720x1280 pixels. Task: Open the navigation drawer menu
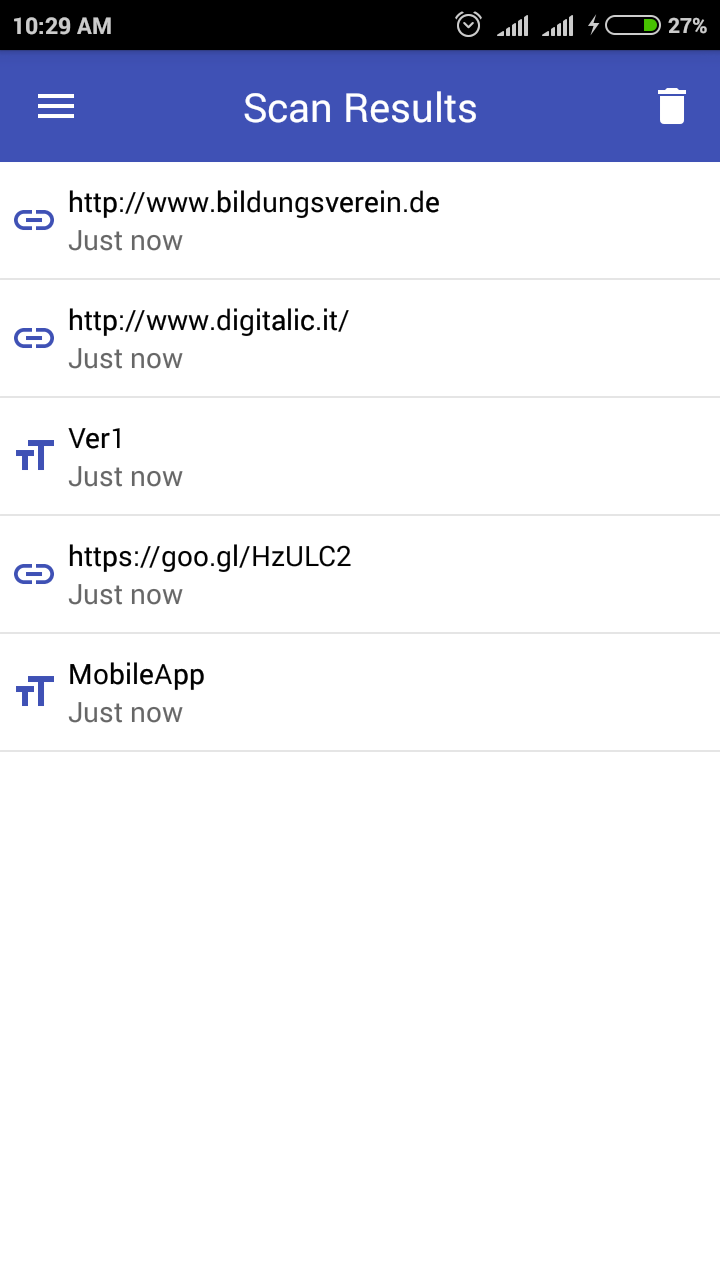click(x=55, y=106)
